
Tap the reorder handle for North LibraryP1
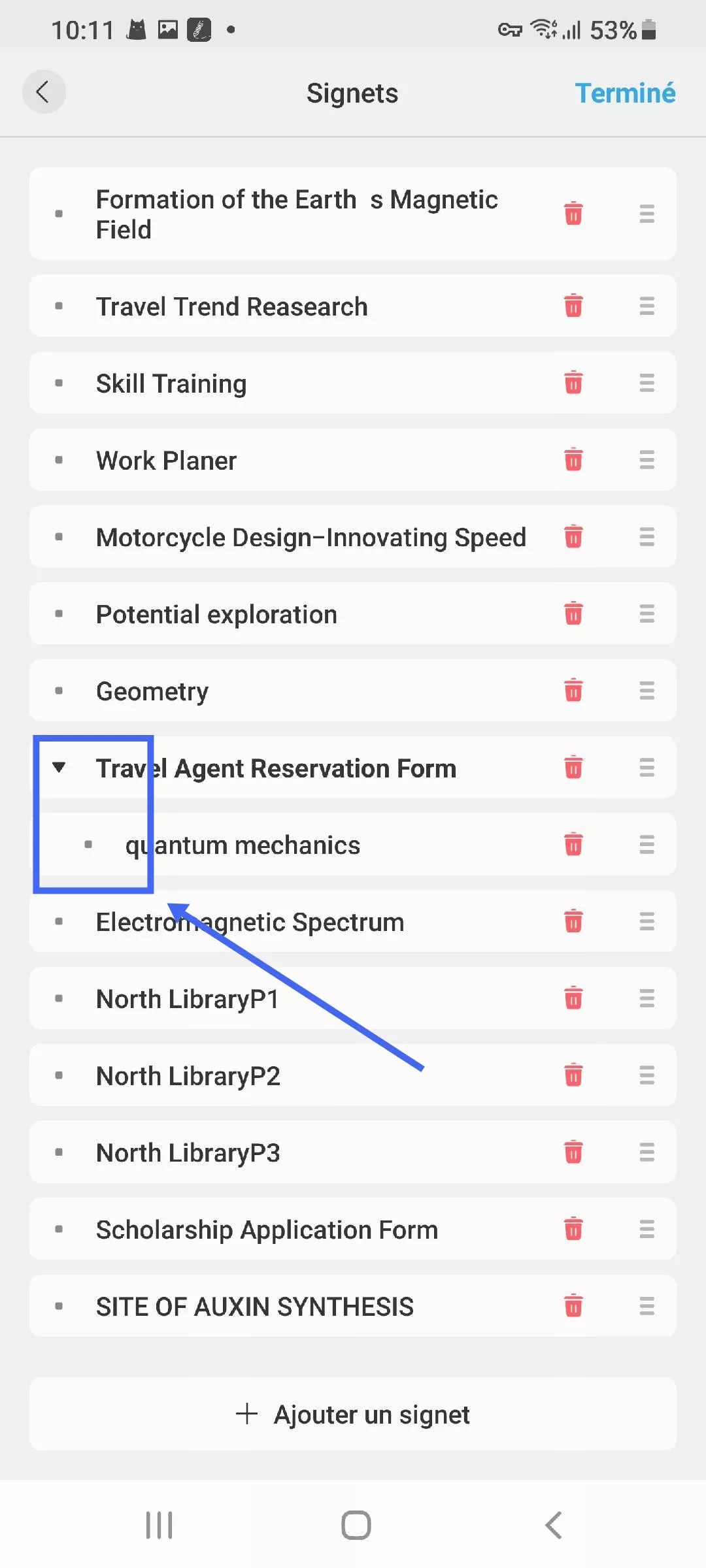(647, 998)
